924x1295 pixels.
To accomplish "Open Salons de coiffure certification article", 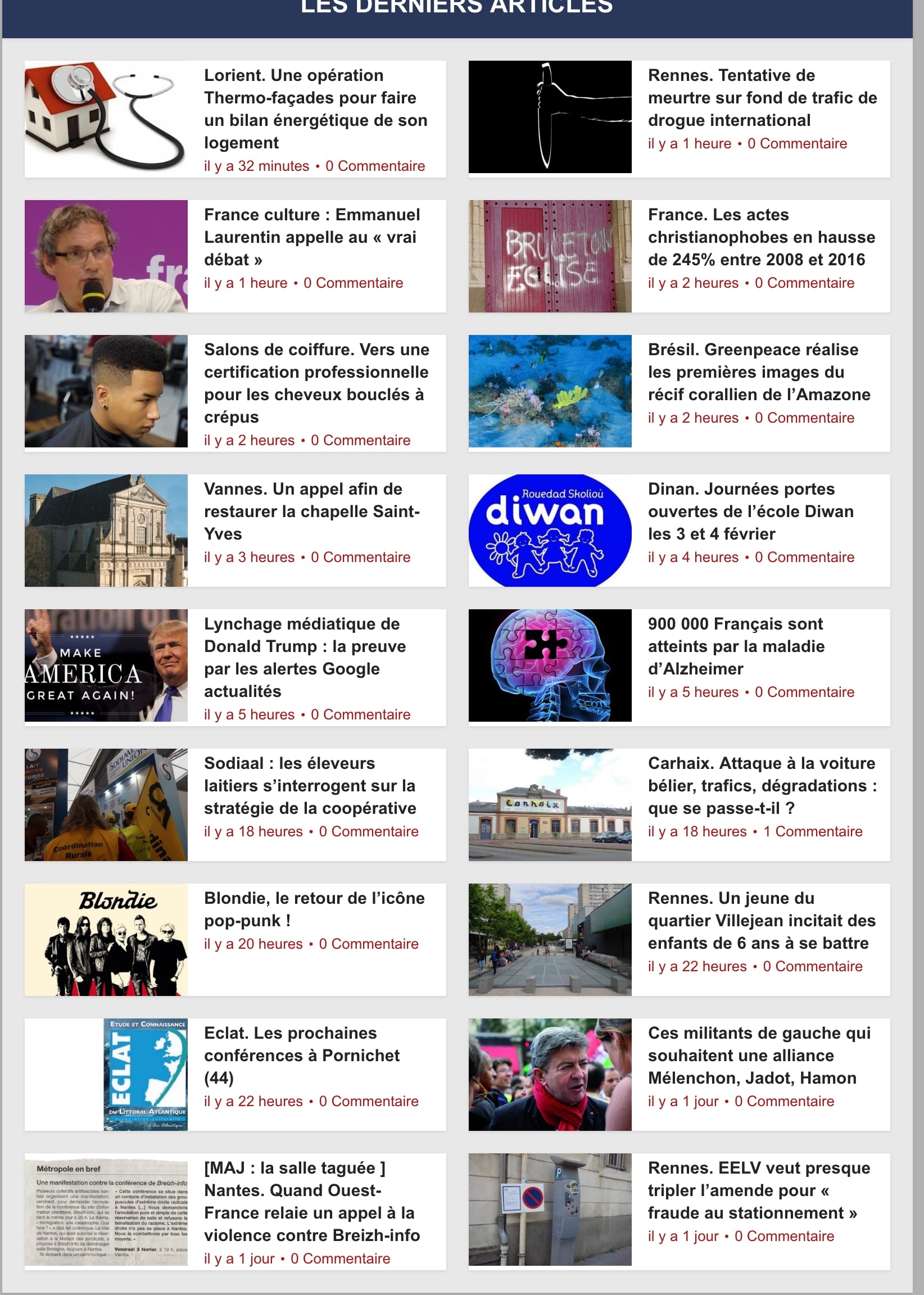I will 316,383.
